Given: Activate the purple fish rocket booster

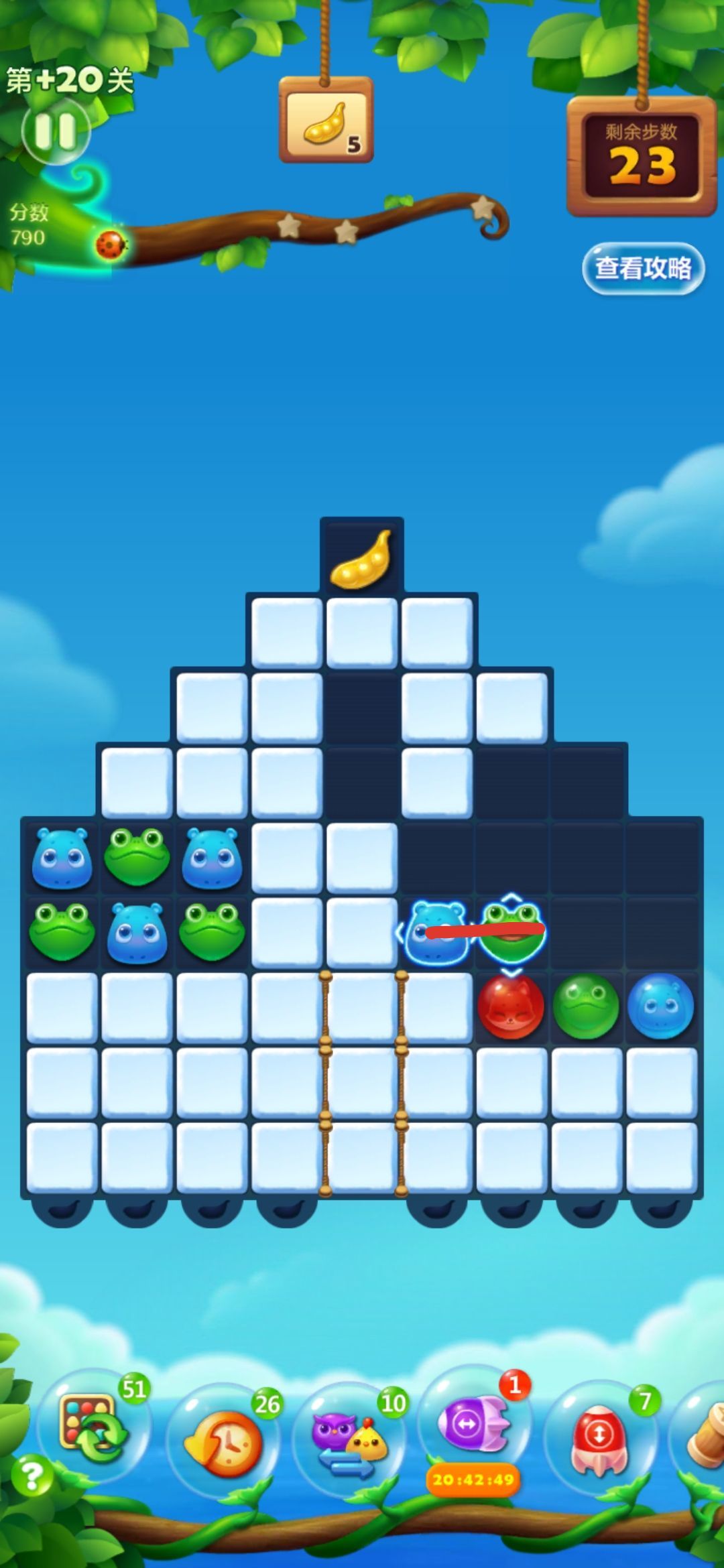Looking at the screenshot, I should click(x=473, y=1424).
